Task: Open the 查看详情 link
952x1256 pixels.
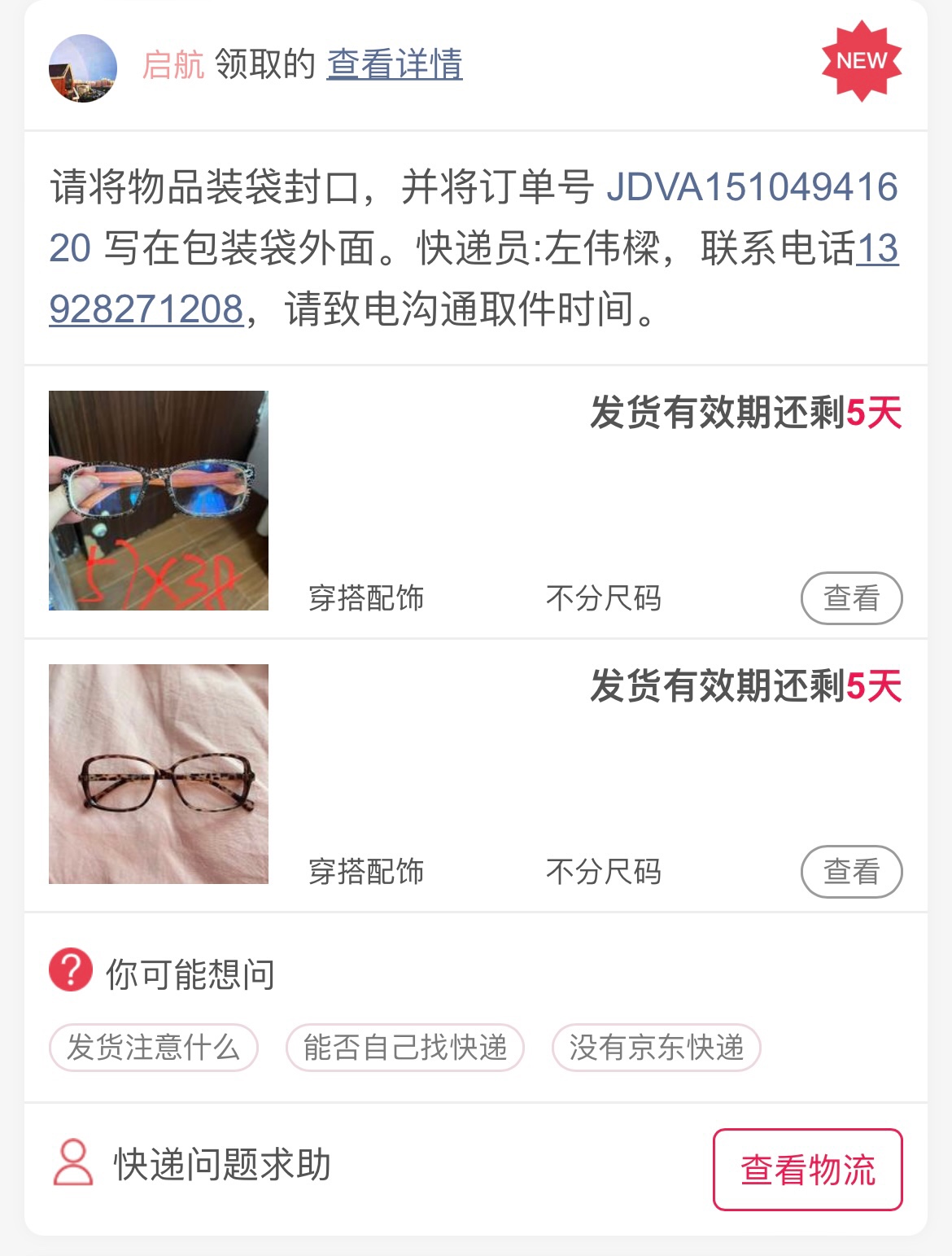Action: click(395, 64)
